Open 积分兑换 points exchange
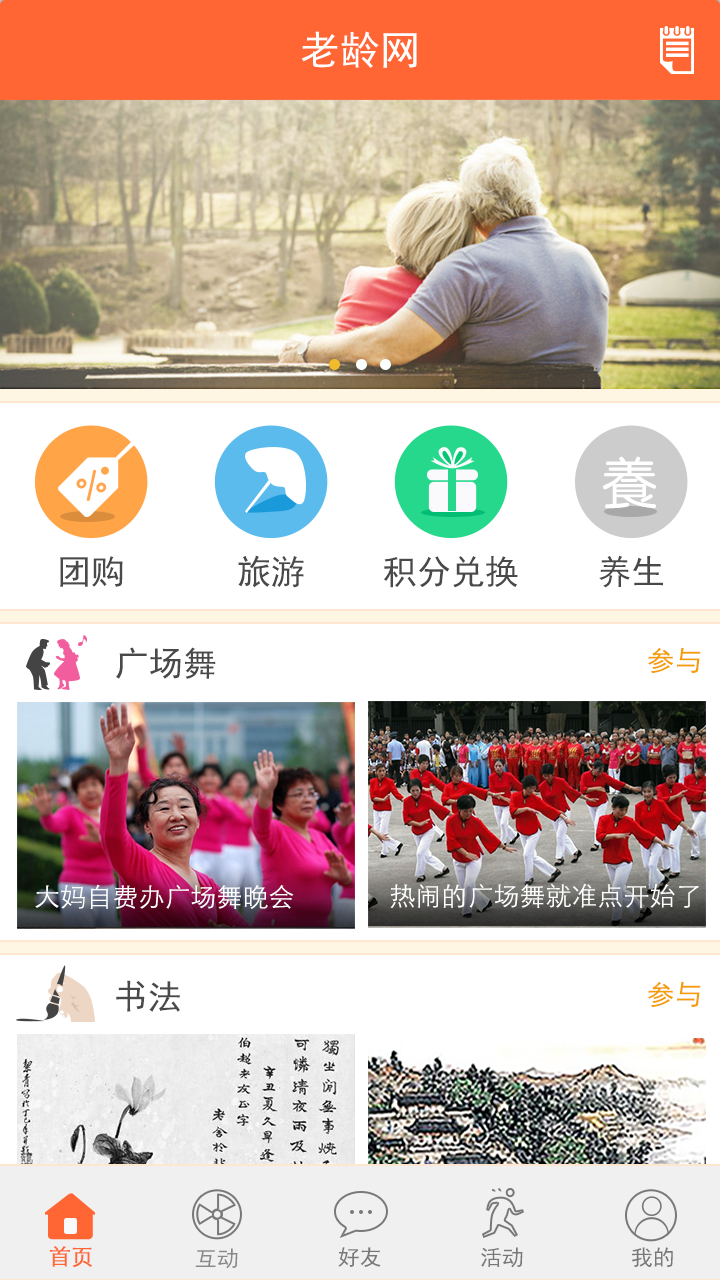 point(451,505)
